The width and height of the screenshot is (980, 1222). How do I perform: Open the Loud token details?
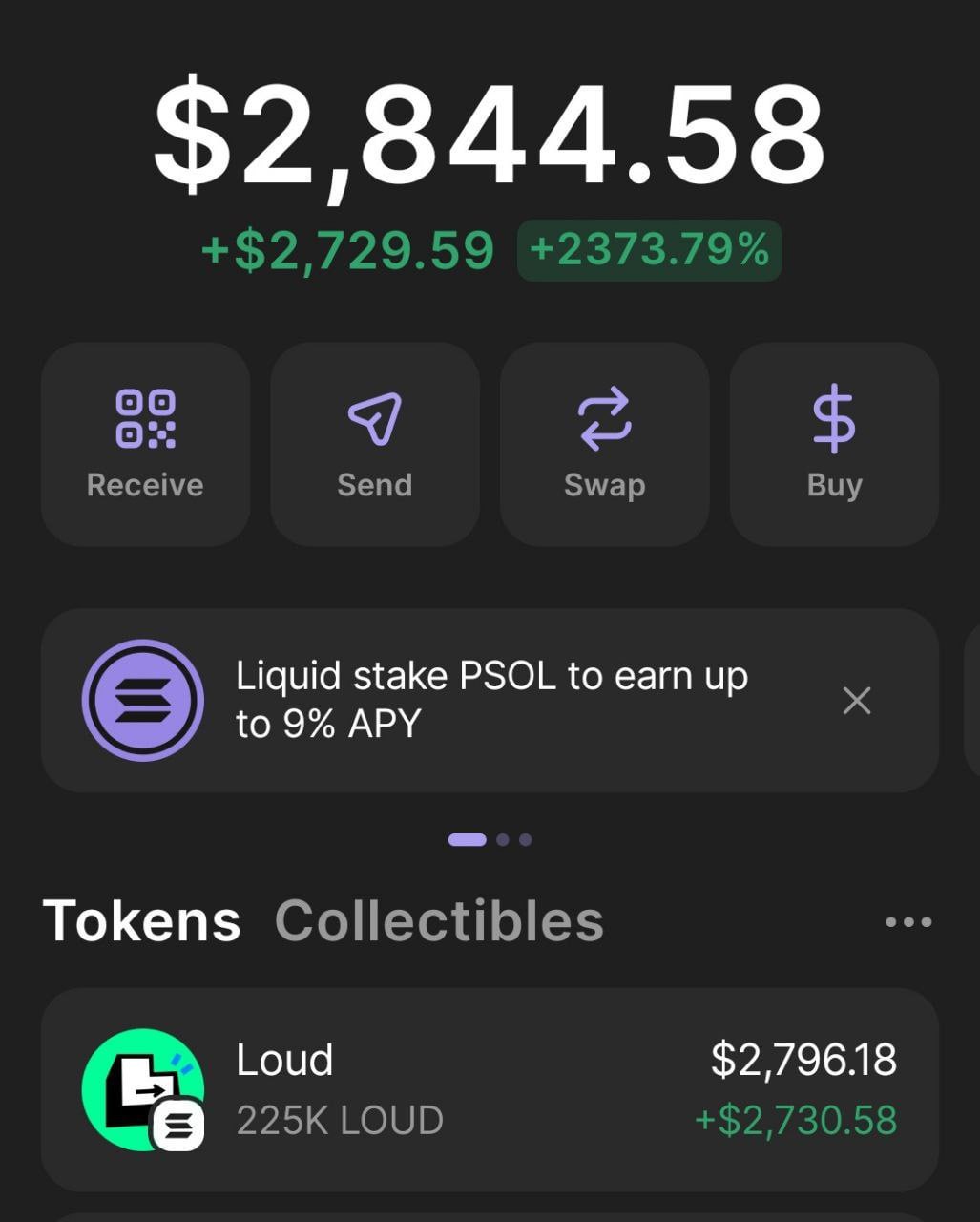pyautogui.click(x=490, y=1089)
